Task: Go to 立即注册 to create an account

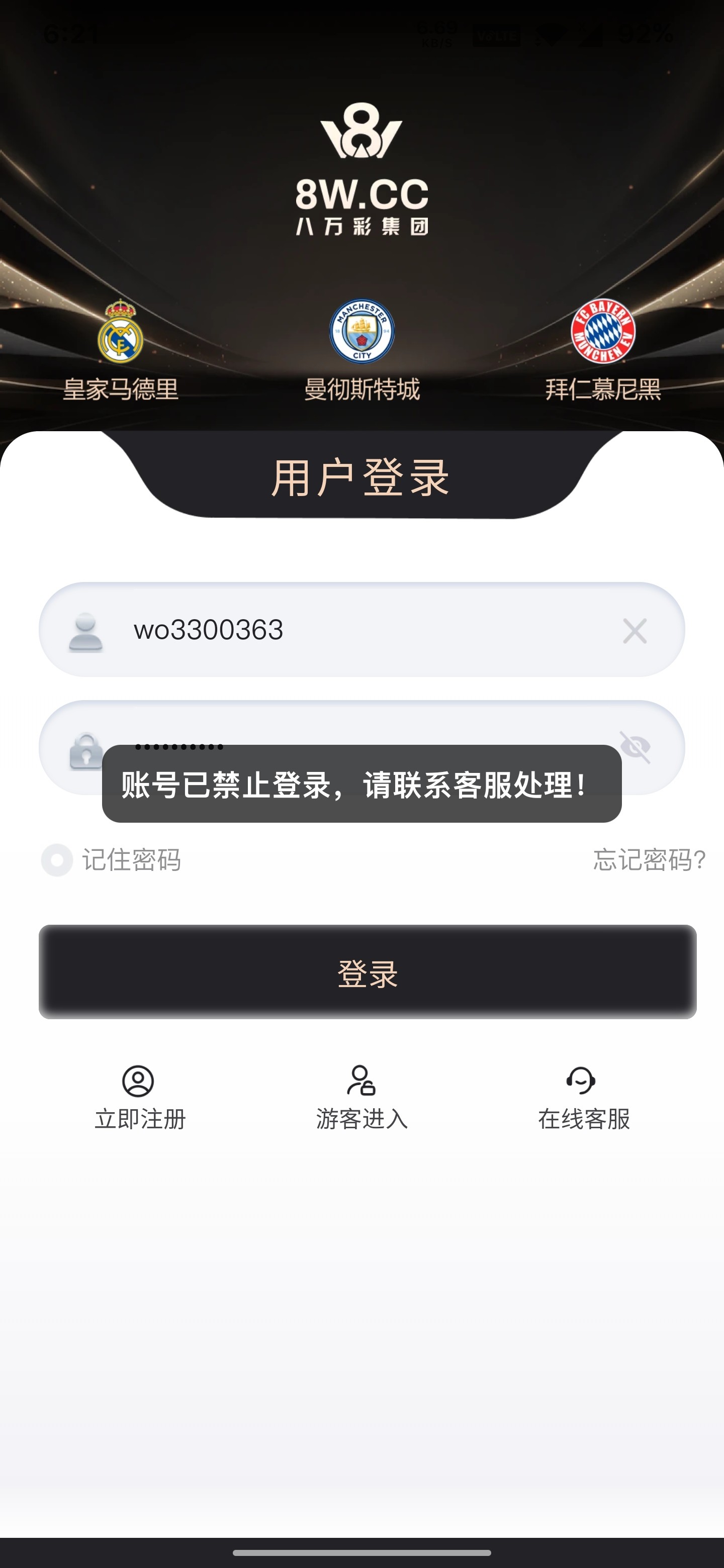Action: coord(139,1098)
